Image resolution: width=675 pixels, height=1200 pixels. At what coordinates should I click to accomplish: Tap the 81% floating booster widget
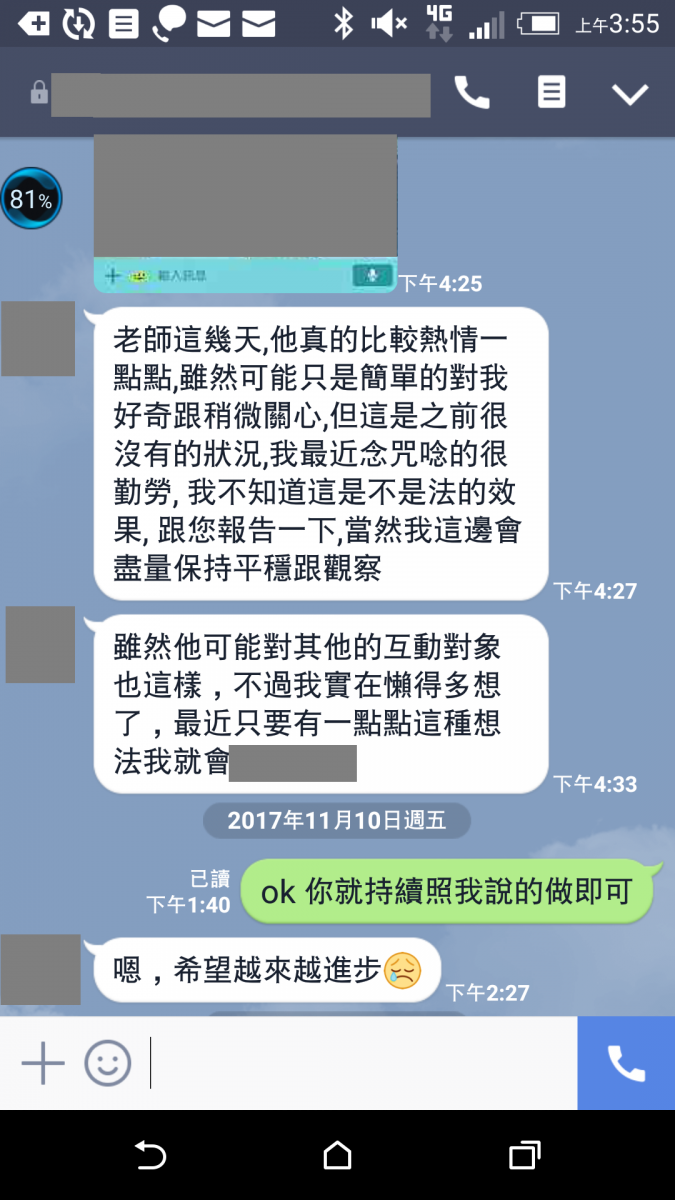coord(31,199)
